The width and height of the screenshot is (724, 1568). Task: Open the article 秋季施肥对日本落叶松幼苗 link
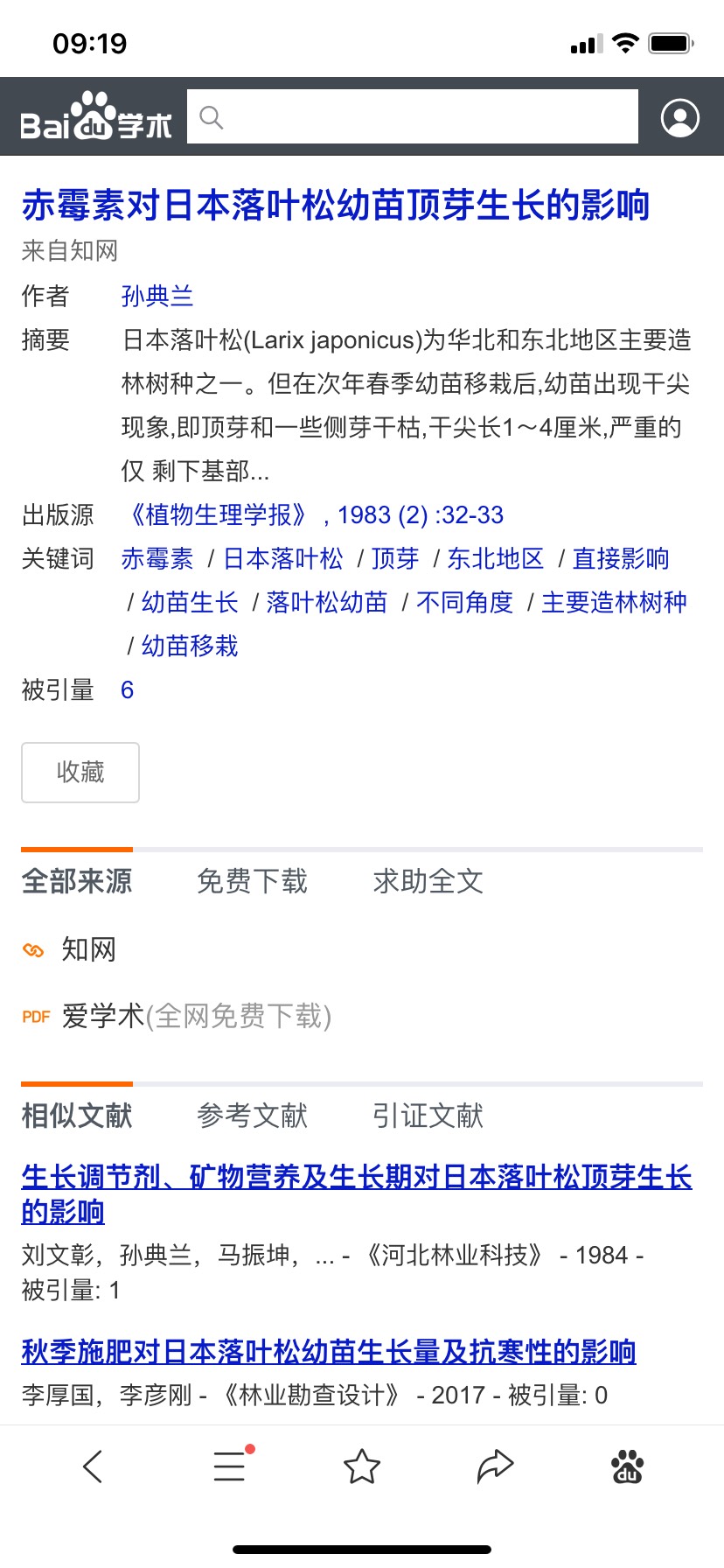pos(329,1352)
